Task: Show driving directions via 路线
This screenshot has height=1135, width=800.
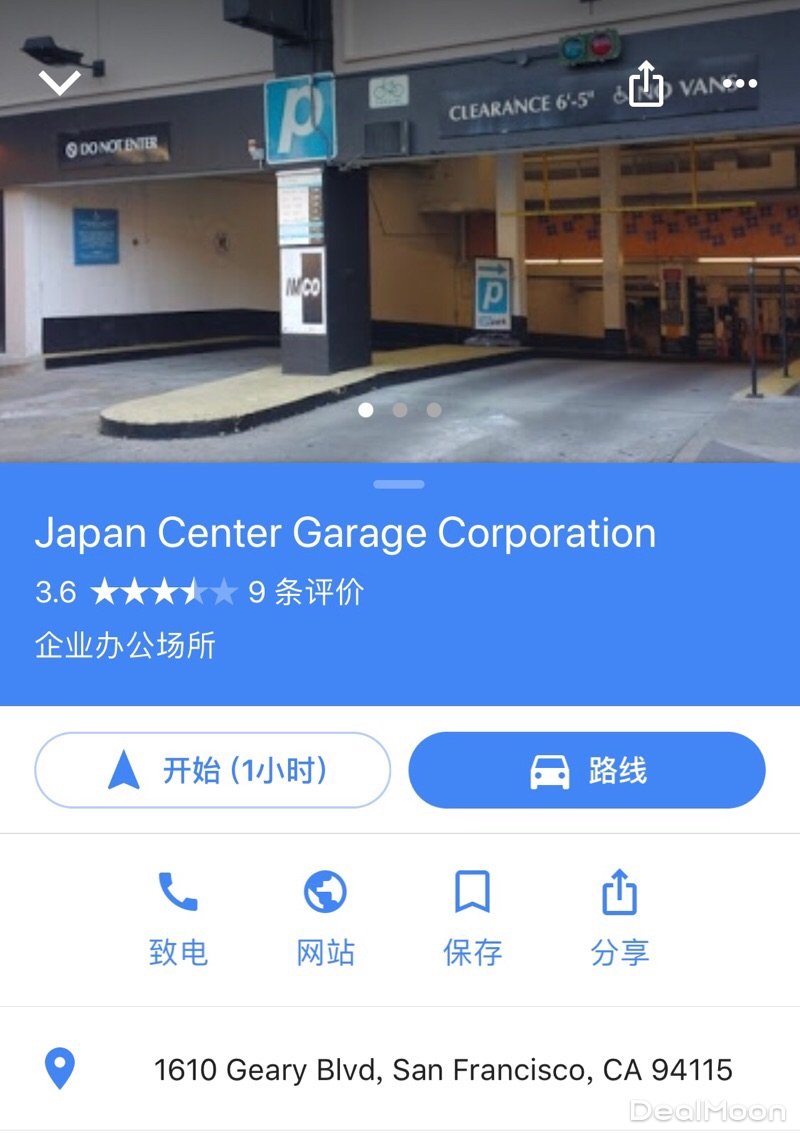Action: [x=587, y=770]
